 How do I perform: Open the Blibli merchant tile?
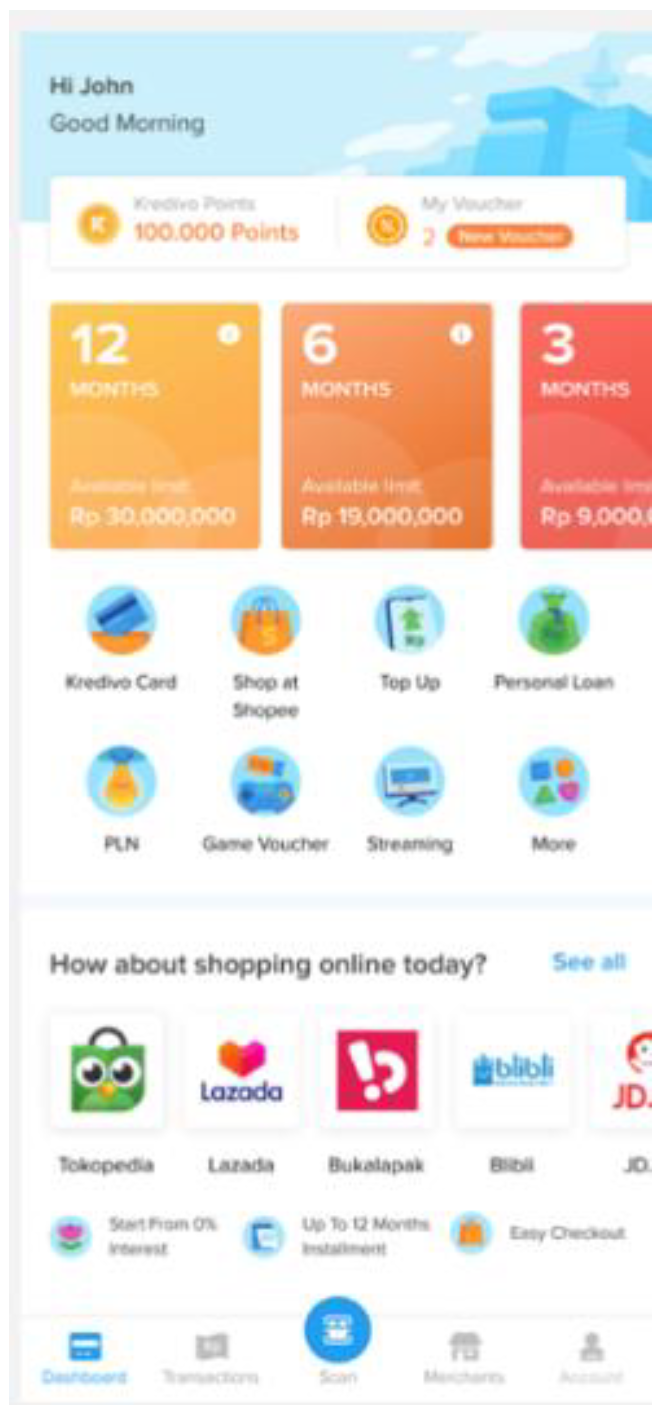[x=512, y=1073]
